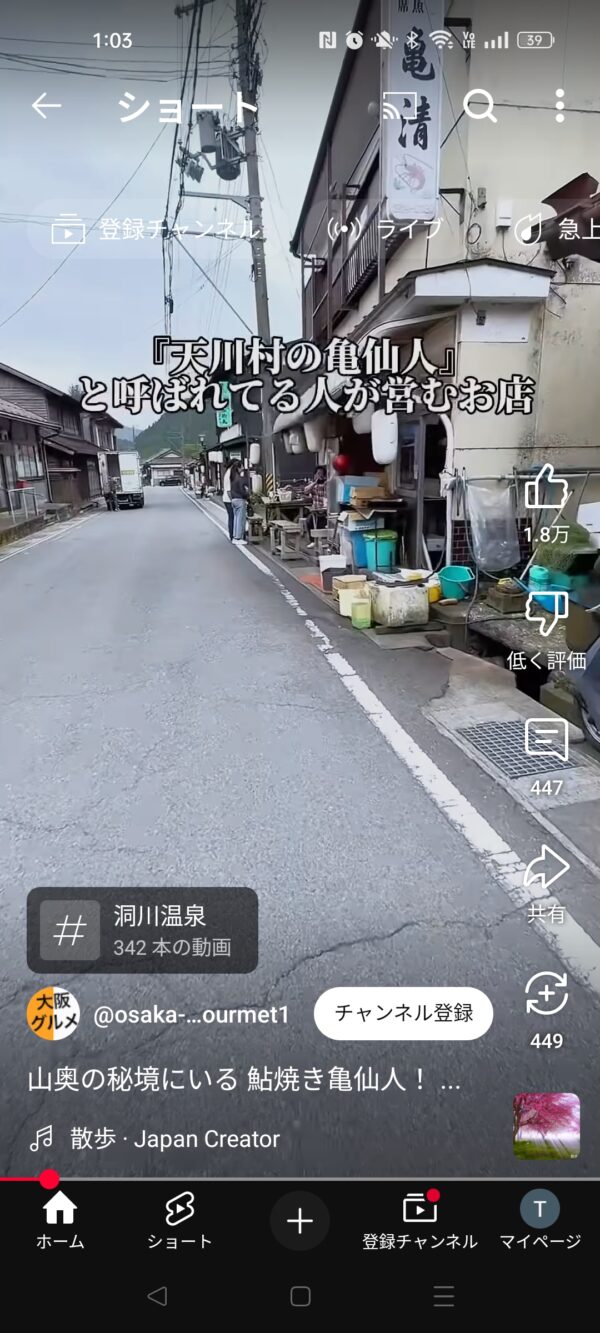600x1333 pixels.
Task: Switch to the bottom 登録チャンネル tab
Action: coord(420,1220)
